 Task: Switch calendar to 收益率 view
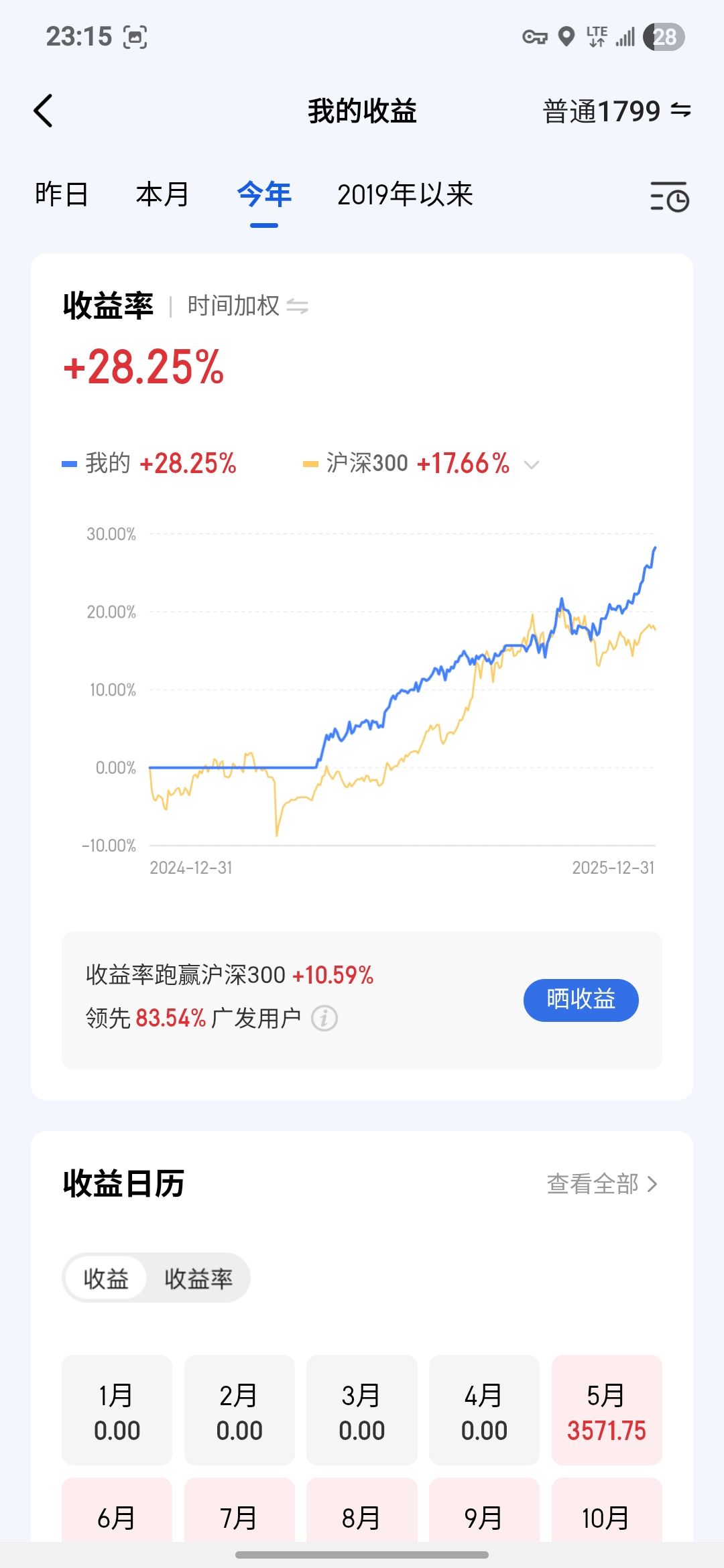(198, 1279)
